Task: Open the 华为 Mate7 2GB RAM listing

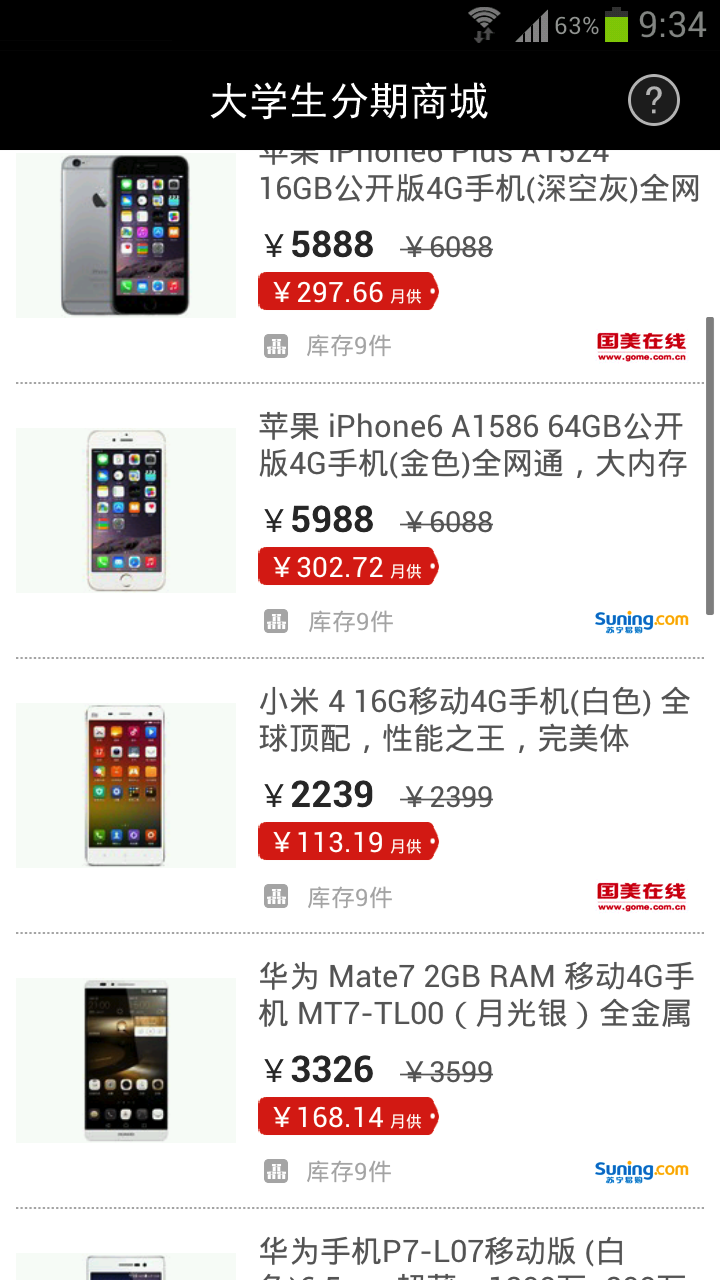Action: point(475,995)
